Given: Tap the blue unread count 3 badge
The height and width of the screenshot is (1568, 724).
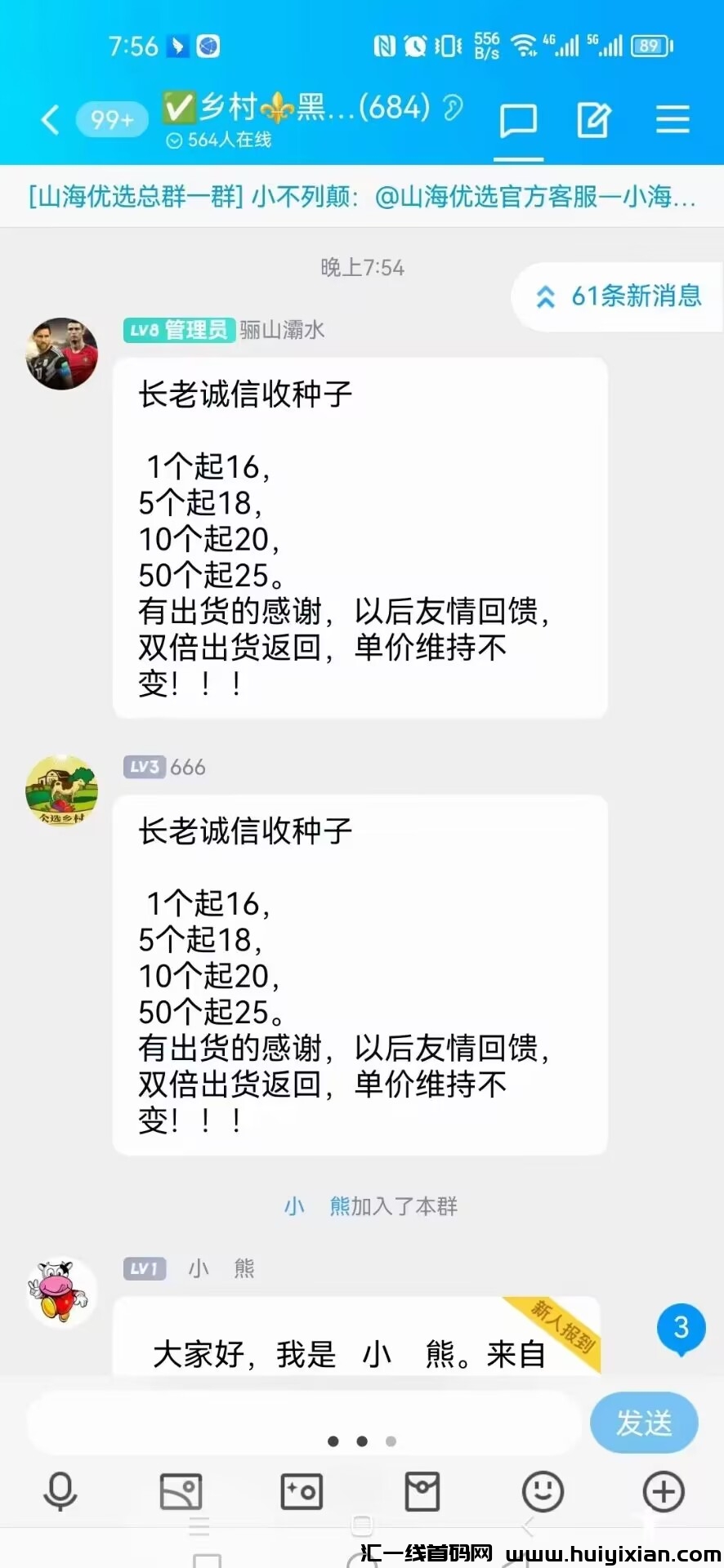Looking at the screenshot, I should coord(681,1329).
